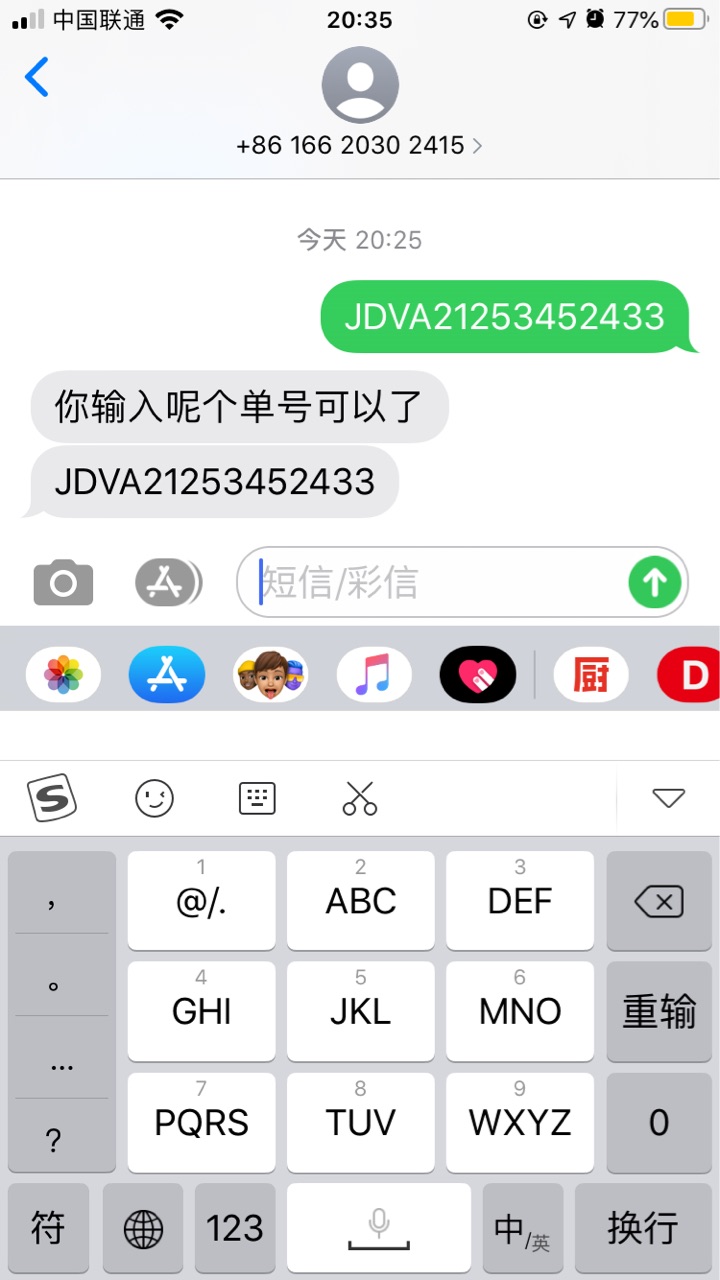Image resolution: width=720 pixels, height=1280 pixels.
Task: Open the emoji face panel
Action: (x=154, y=798)
